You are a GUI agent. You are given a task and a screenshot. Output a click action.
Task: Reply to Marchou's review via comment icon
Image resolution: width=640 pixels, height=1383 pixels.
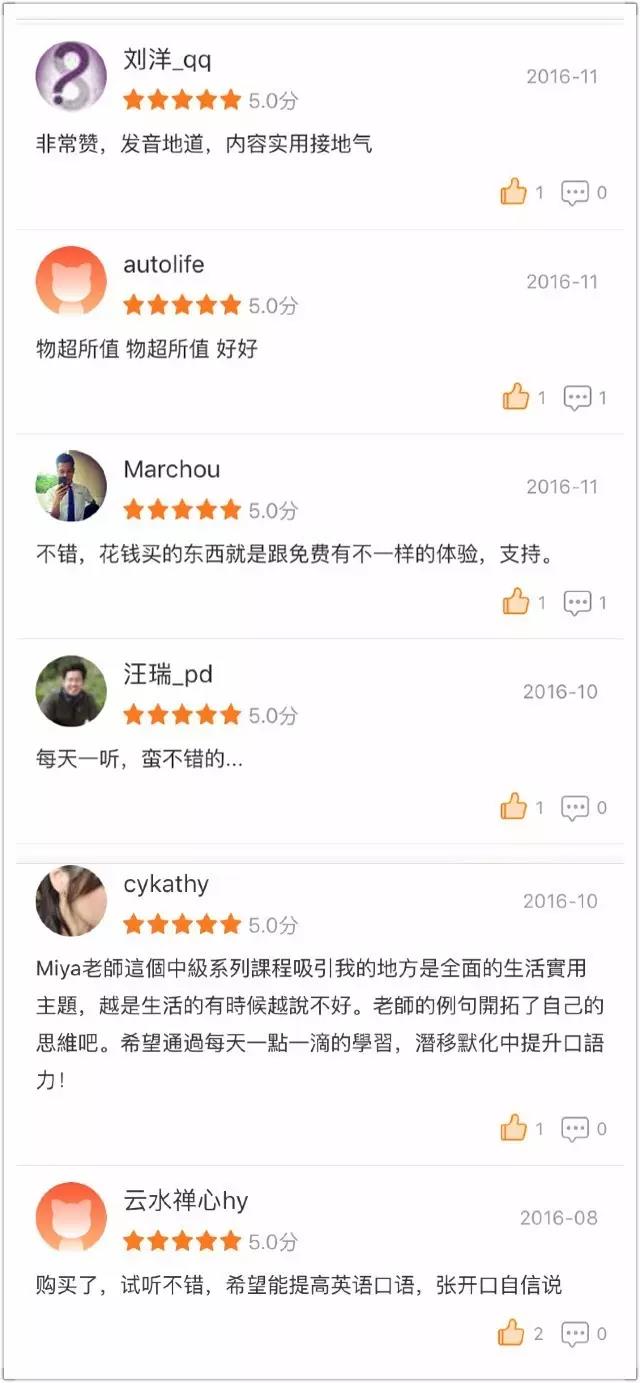tap(577, 603)
